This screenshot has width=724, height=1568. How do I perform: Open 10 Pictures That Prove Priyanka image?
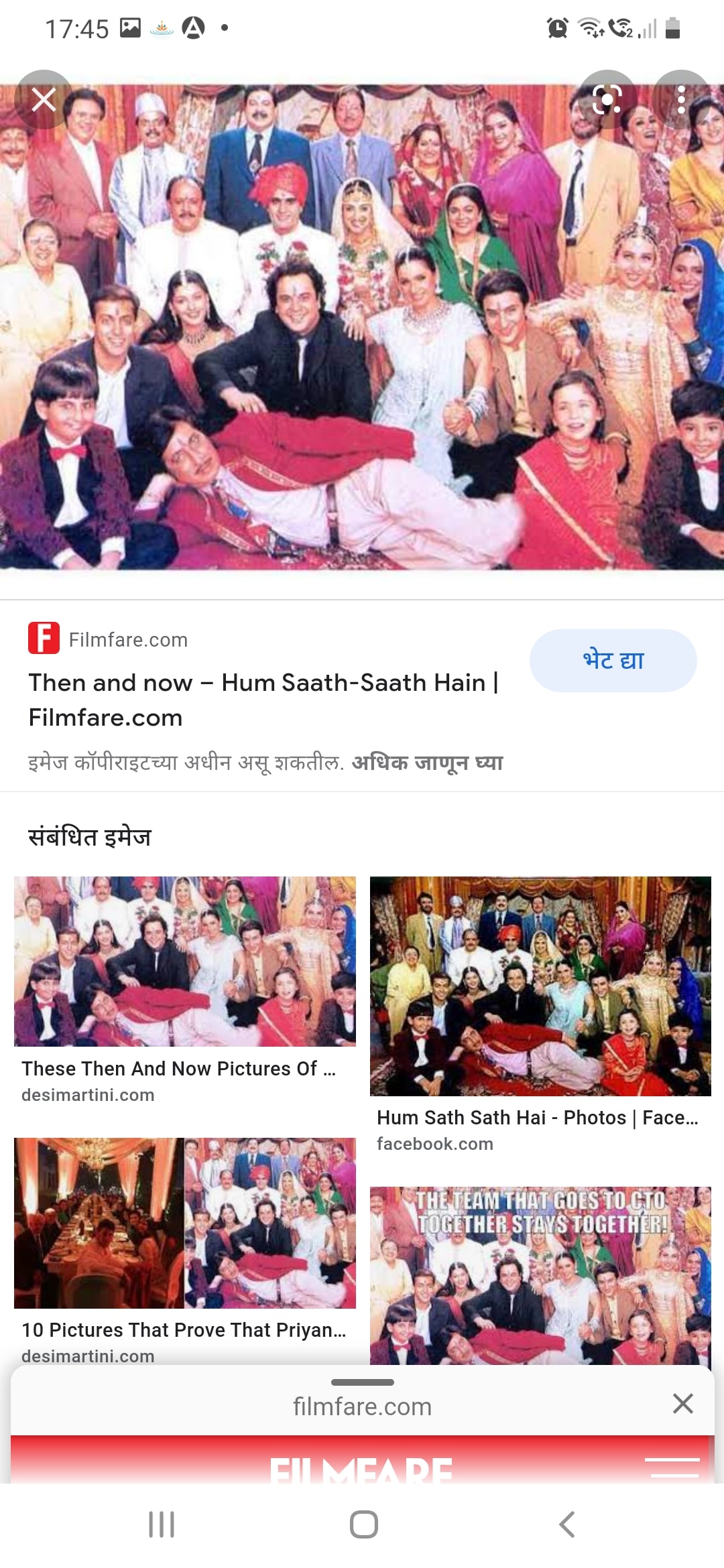pyautogui.click(x=185, y=1222)
